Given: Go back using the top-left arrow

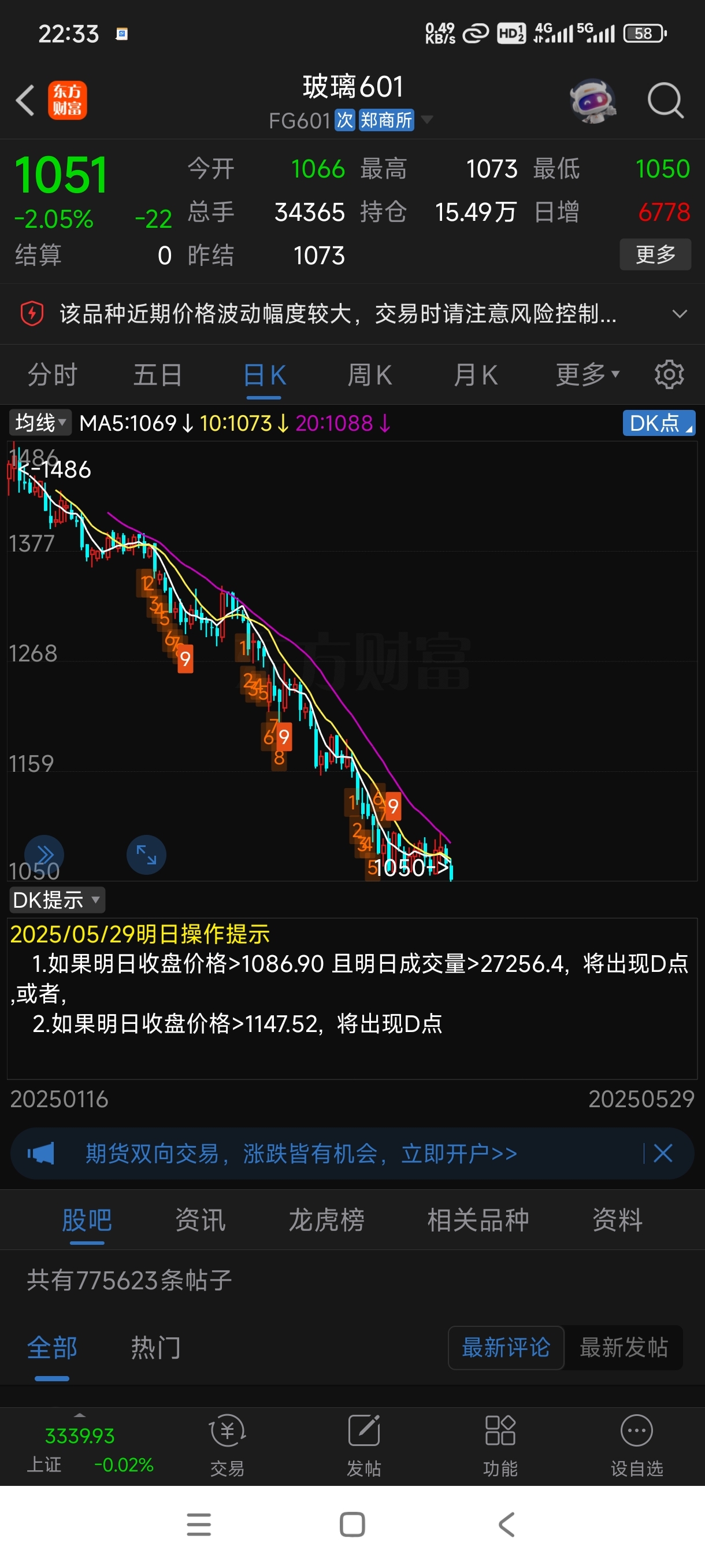Looking at the screenshot, I should [x=25, y=100].
